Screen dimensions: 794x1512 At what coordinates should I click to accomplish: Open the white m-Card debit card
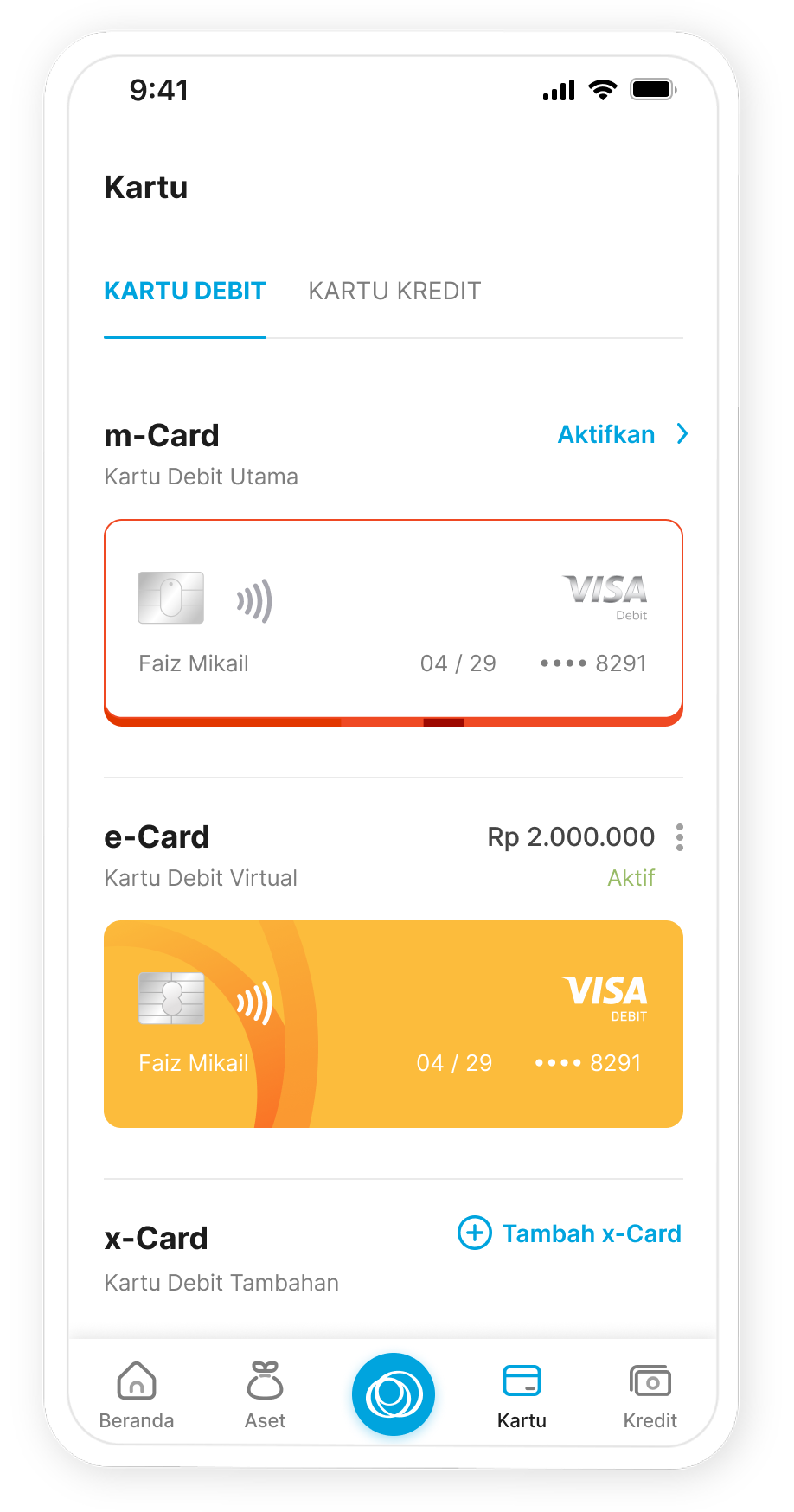[x=393, y=621]
